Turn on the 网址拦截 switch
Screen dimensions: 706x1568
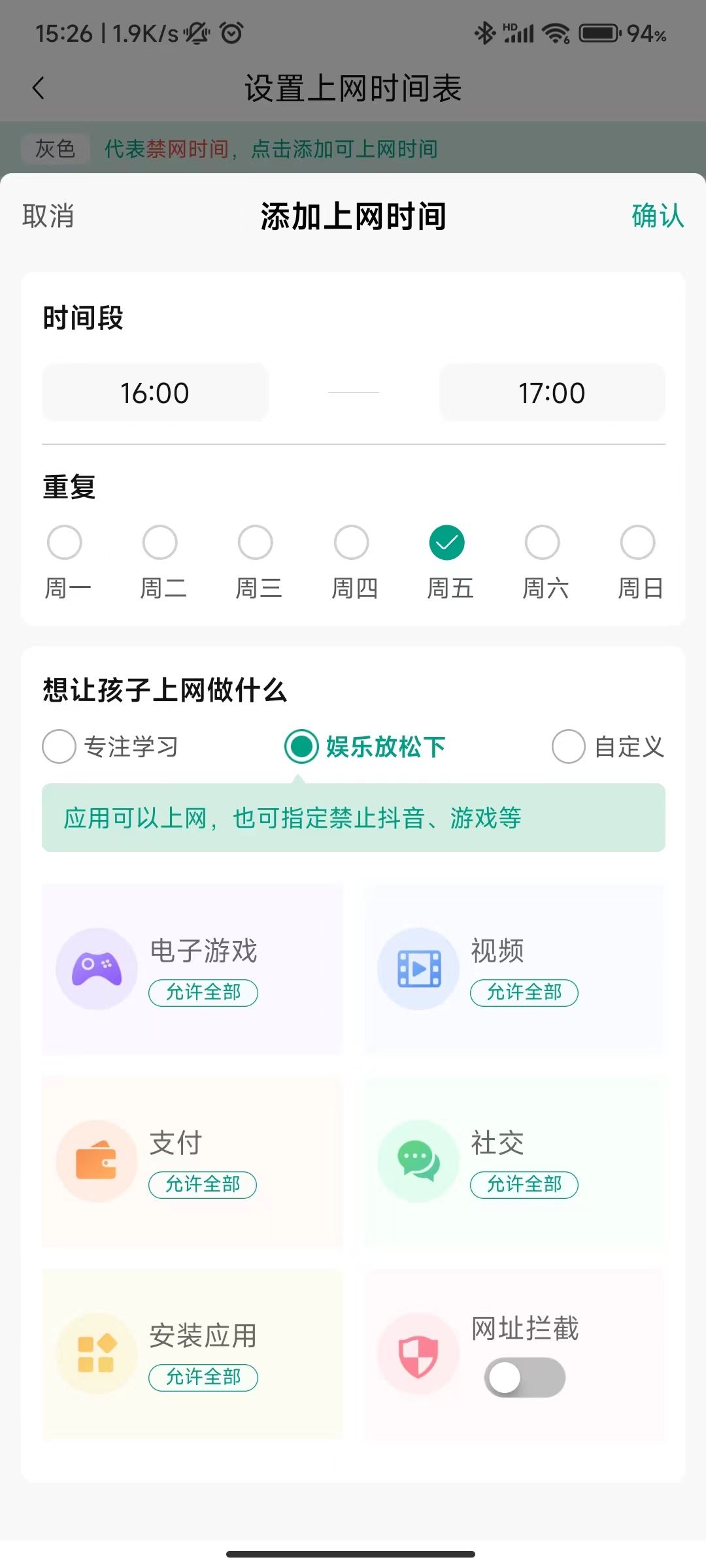pyautogui.click(x=525, y=1378)
